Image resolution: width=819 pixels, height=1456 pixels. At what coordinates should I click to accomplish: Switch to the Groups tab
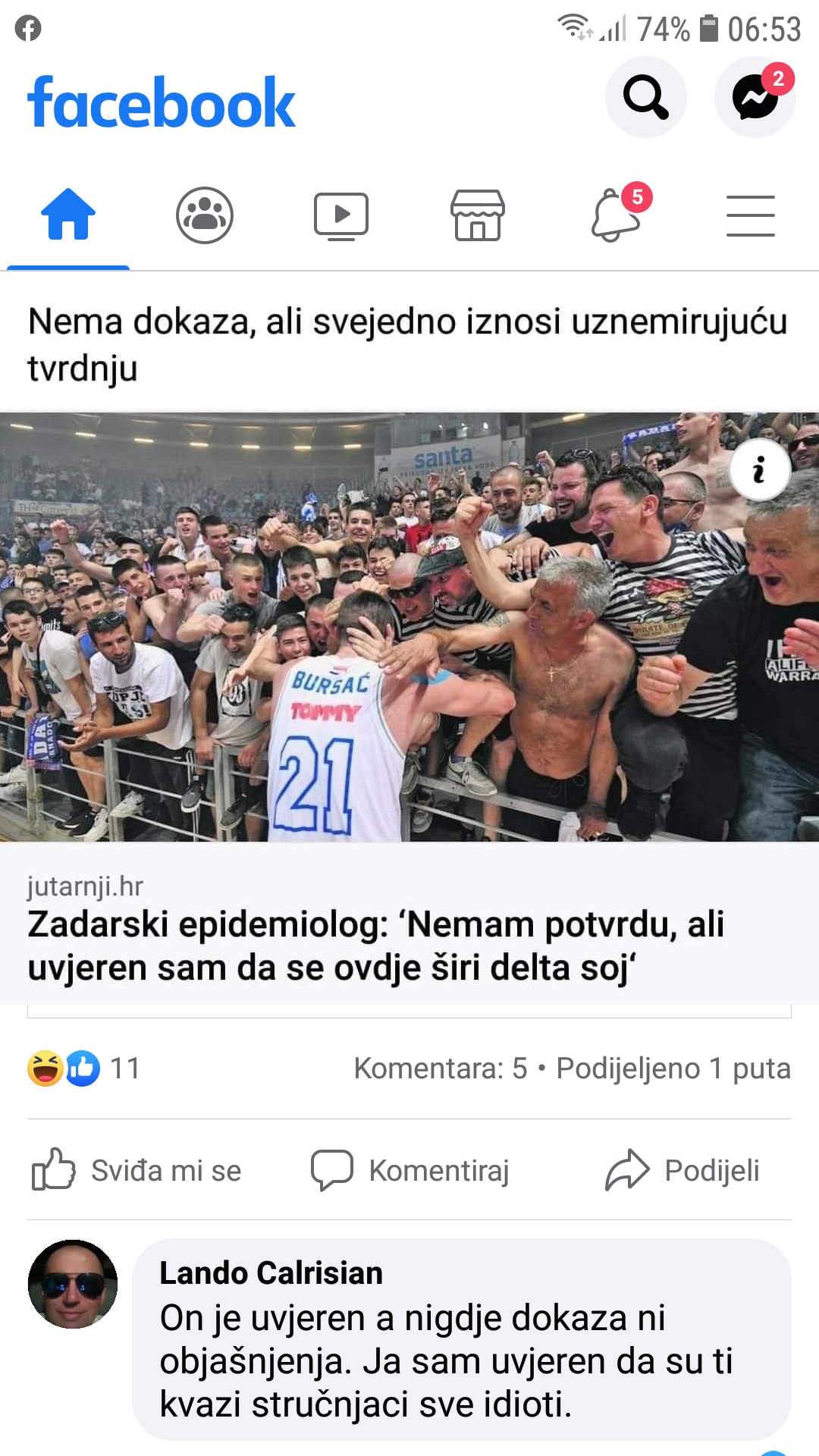coord(205,215)
